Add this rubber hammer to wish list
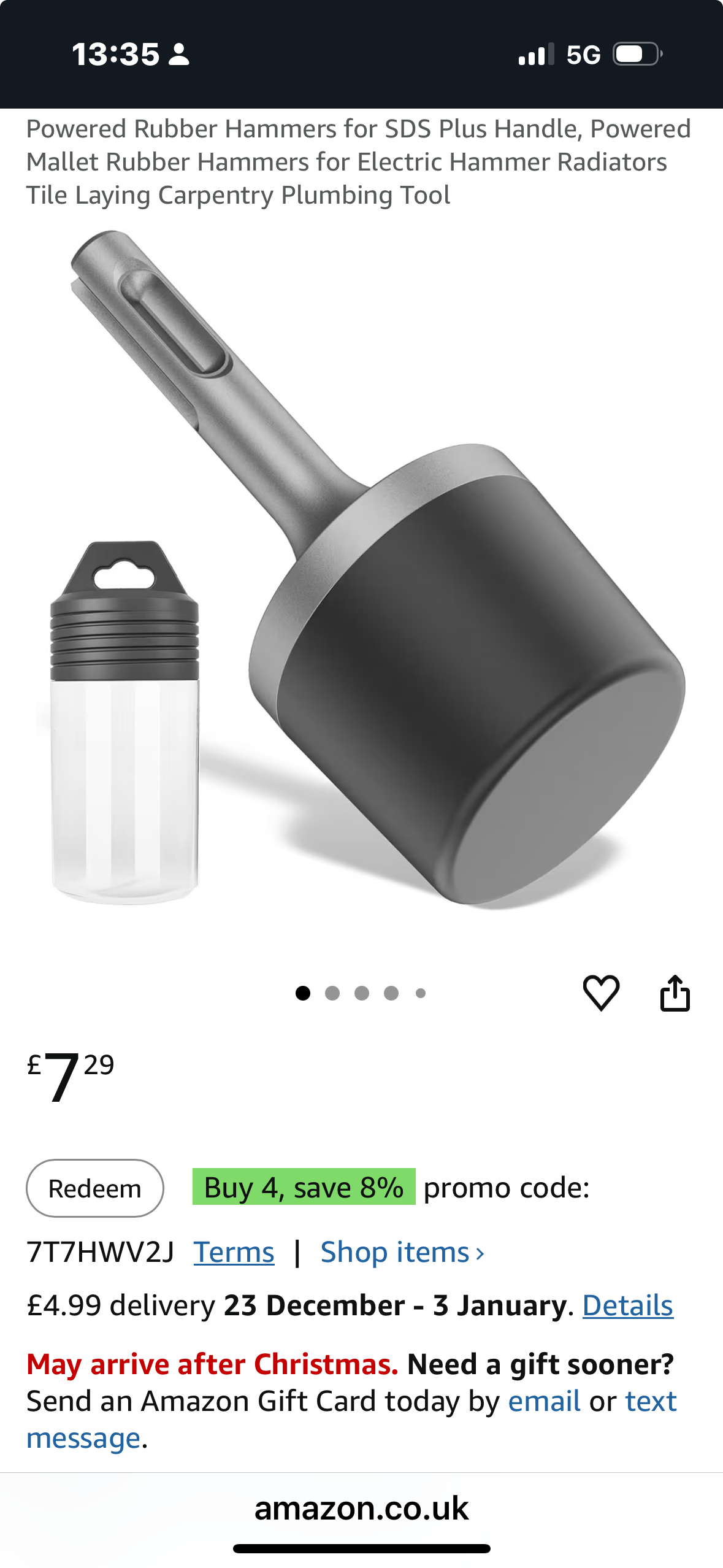 coord(600,993)
